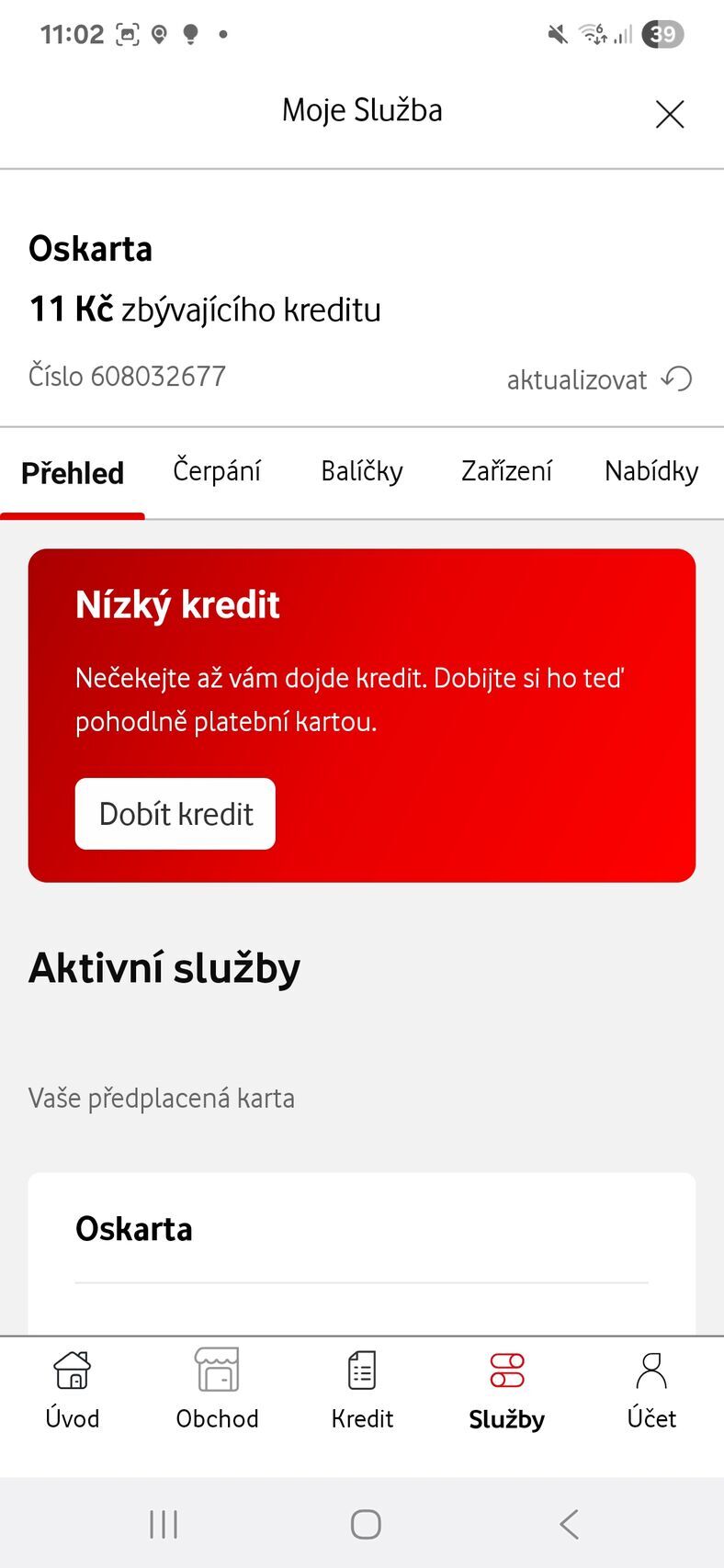Tap the refresh icon next to aktualizovat
This screenshot has width=724, height=1568.
point(677,379)
